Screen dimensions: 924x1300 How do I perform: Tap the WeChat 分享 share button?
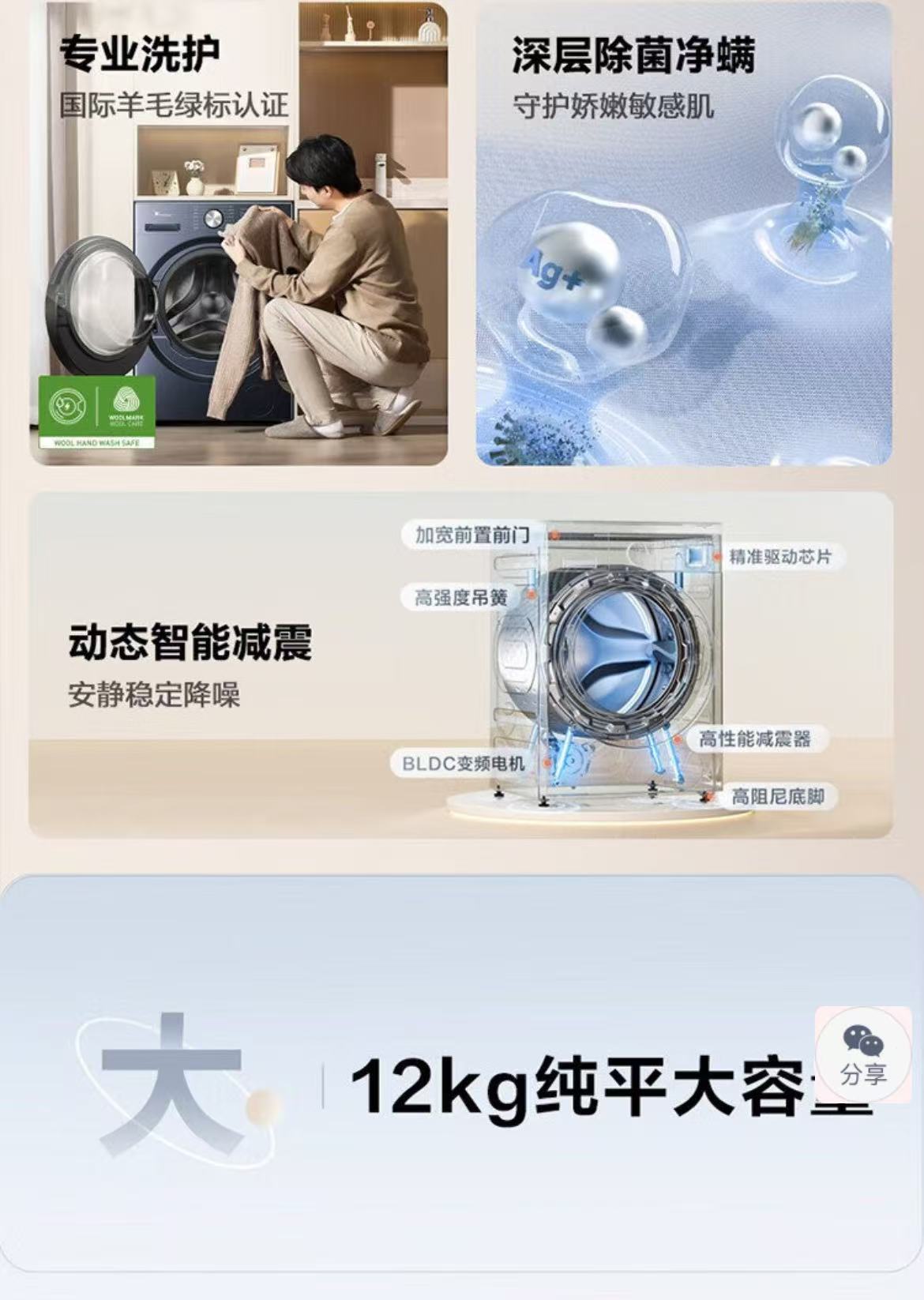[863, 1054]
